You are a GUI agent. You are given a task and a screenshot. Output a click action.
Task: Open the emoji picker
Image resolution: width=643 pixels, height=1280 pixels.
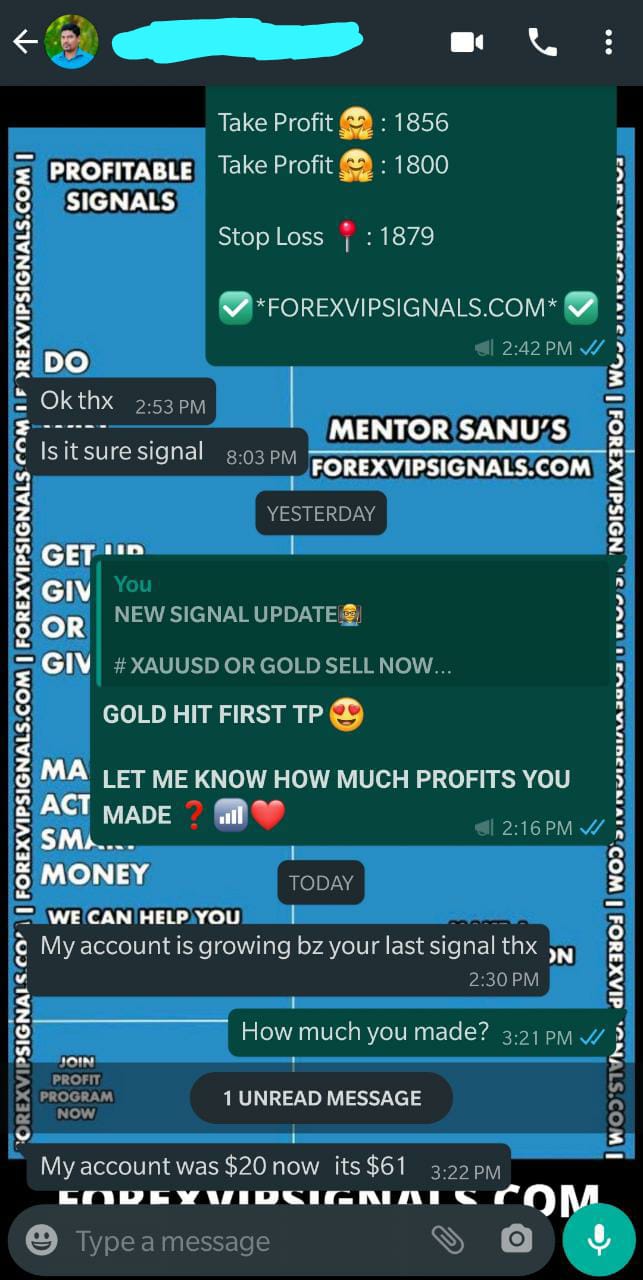pos(41,1241)
